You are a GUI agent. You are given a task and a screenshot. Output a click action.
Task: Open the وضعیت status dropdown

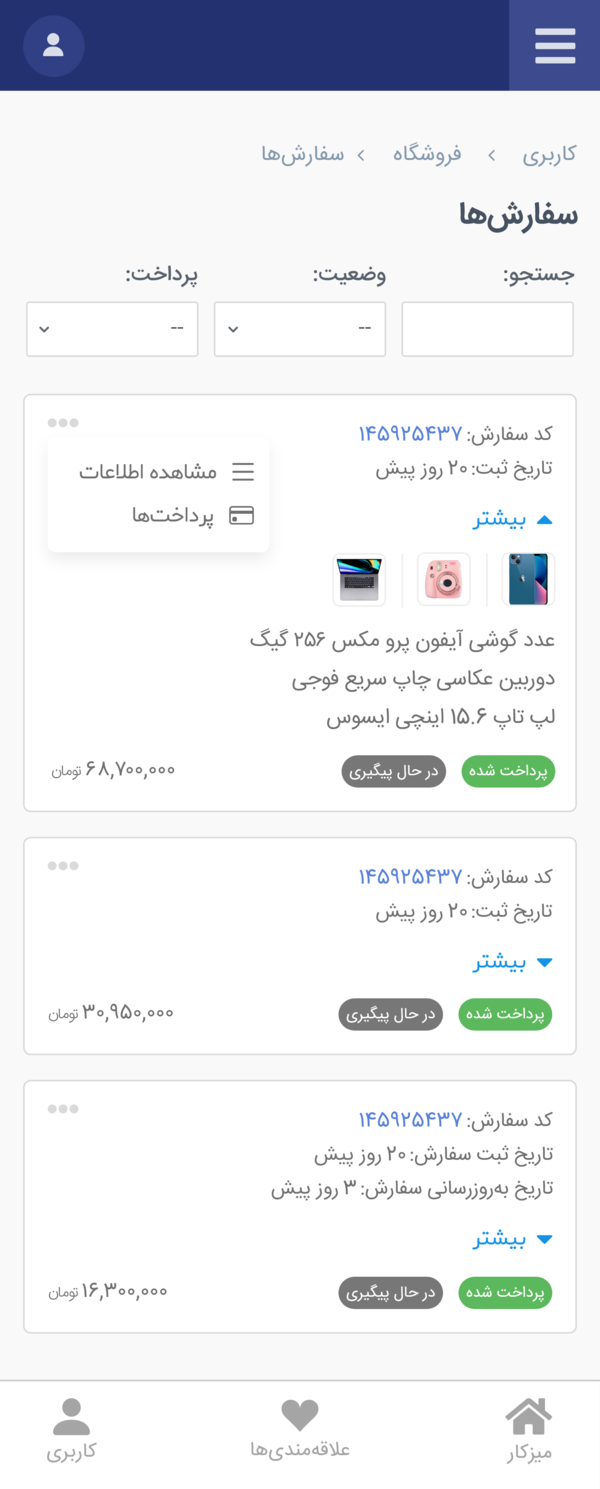(299, 329)
